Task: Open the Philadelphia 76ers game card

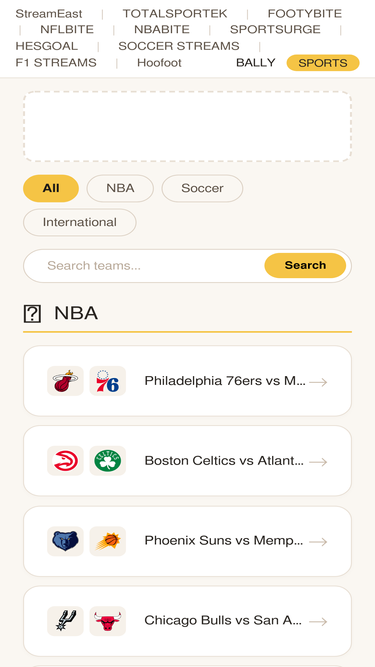Action: 188,381
